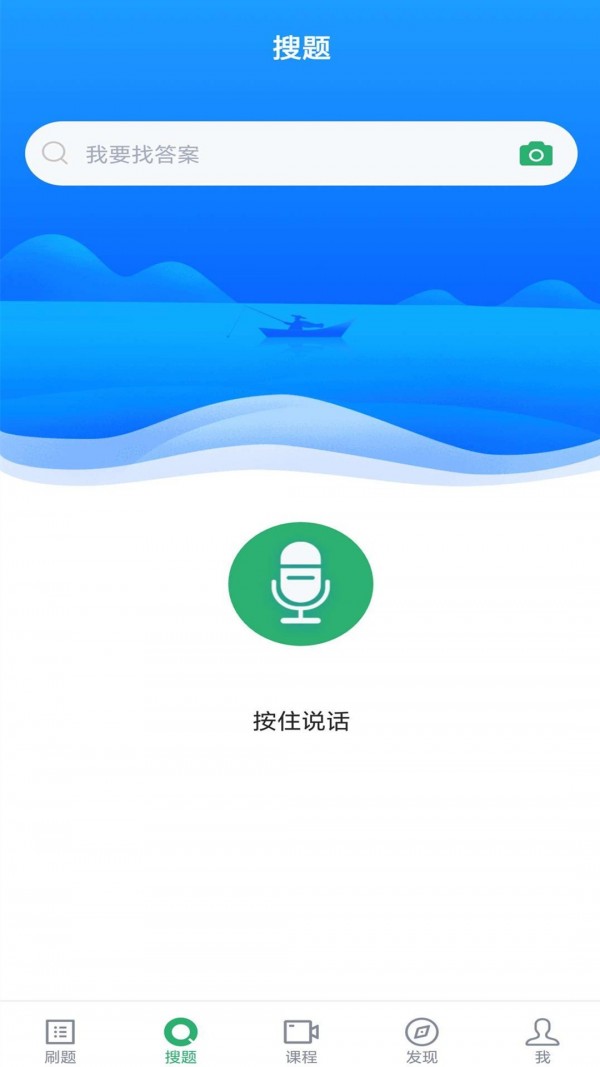600x1067 pixels.
Task: Open the 发现 tab
Action: 421,1040
